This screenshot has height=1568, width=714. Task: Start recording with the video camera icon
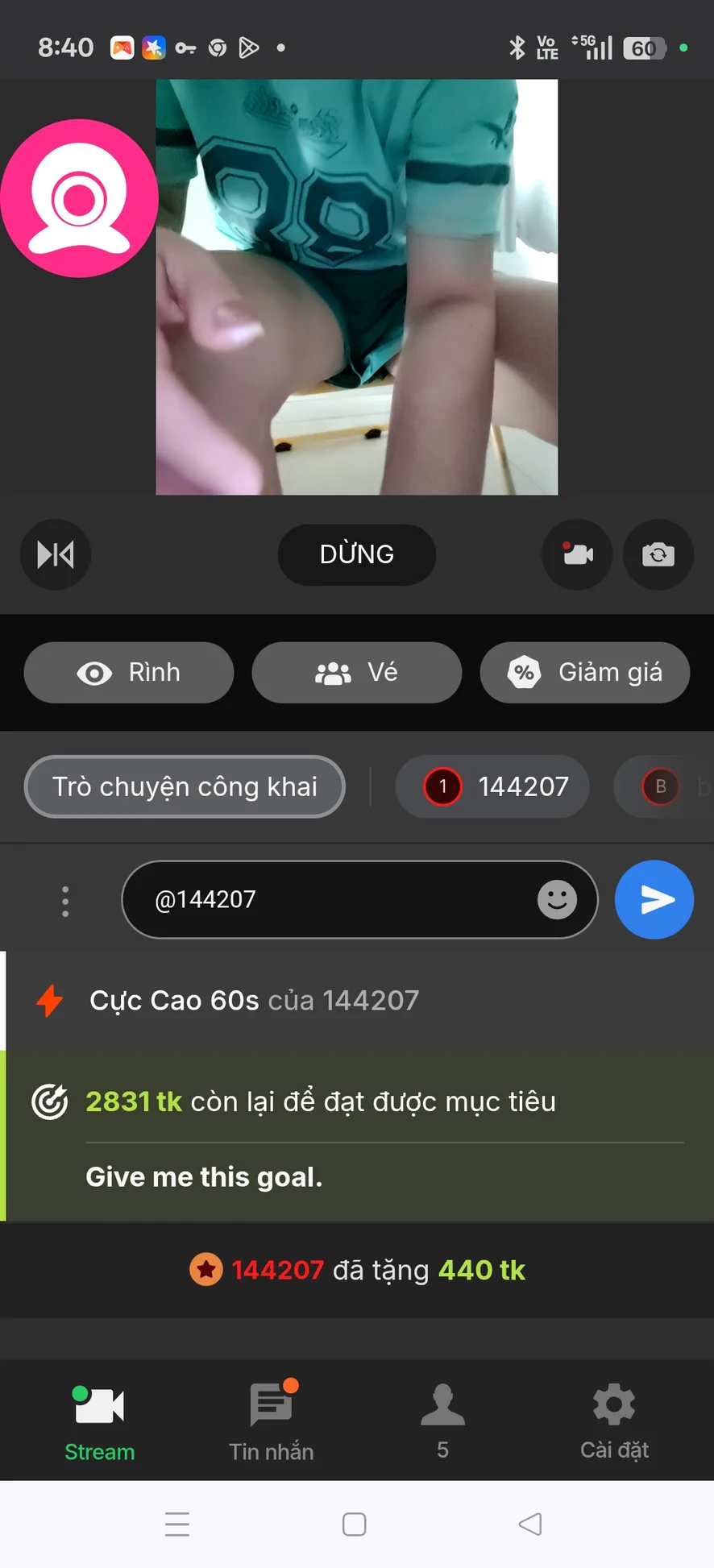577,554
